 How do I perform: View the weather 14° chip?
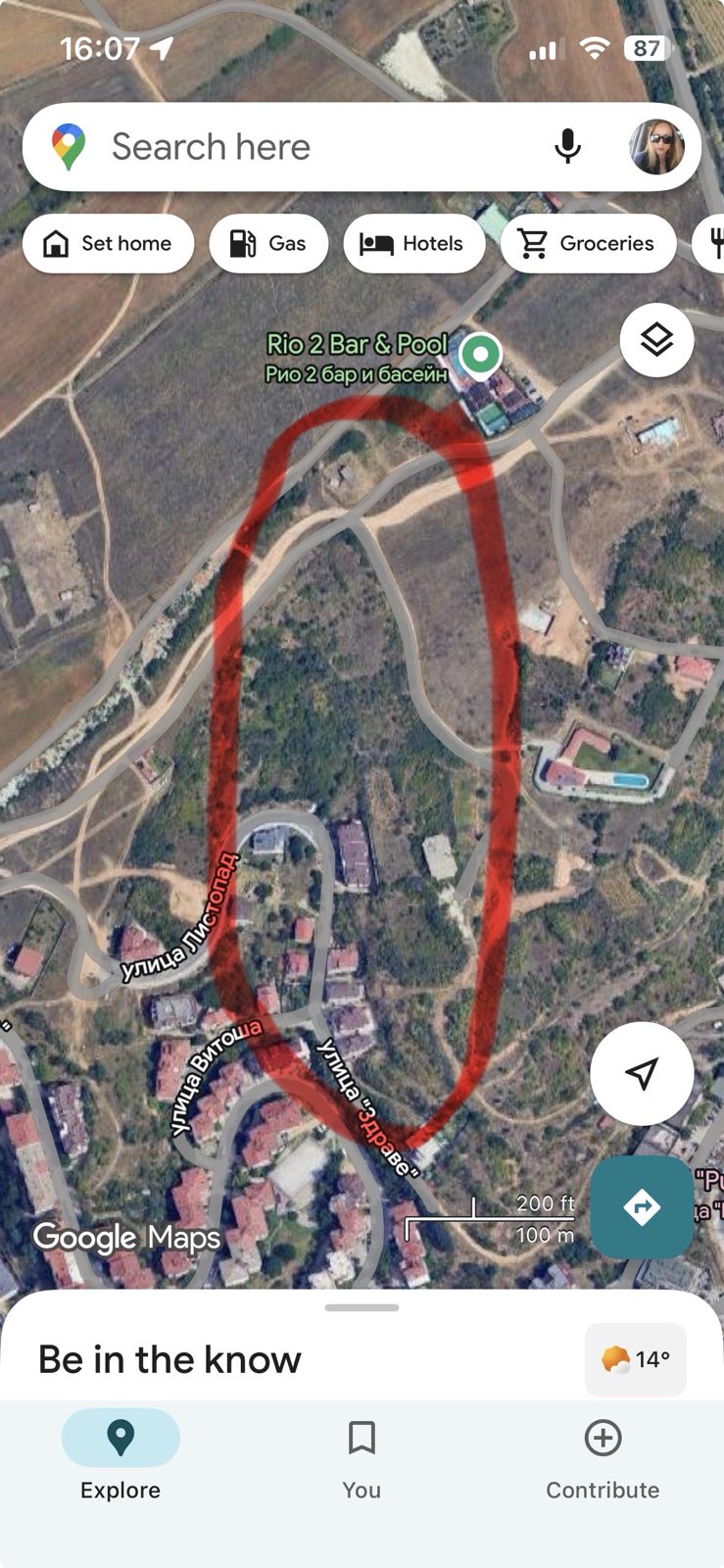pos(636,1359)
